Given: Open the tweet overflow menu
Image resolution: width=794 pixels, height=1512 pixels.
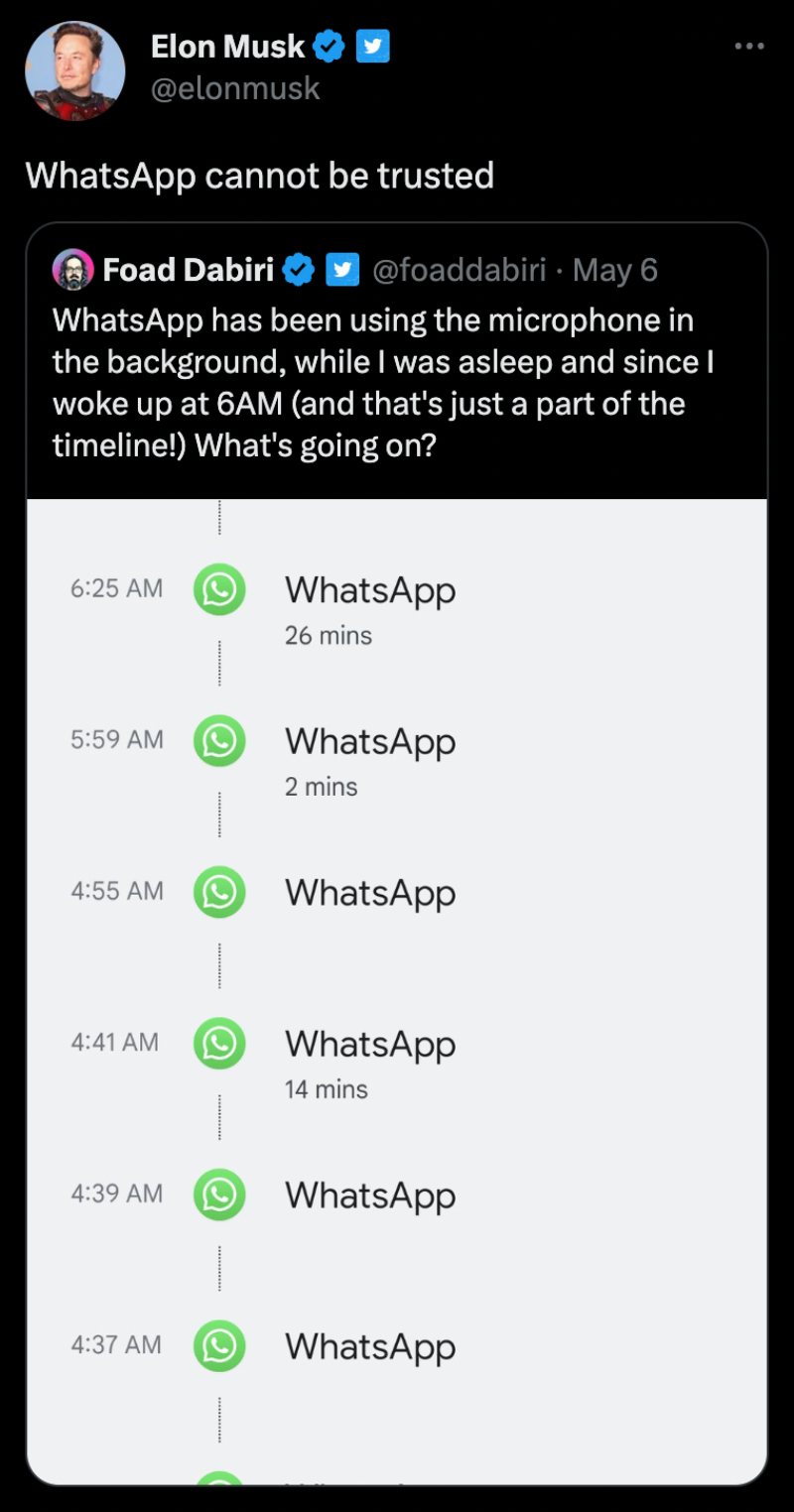Looking at the screenshot, I should tap(749, 46).
